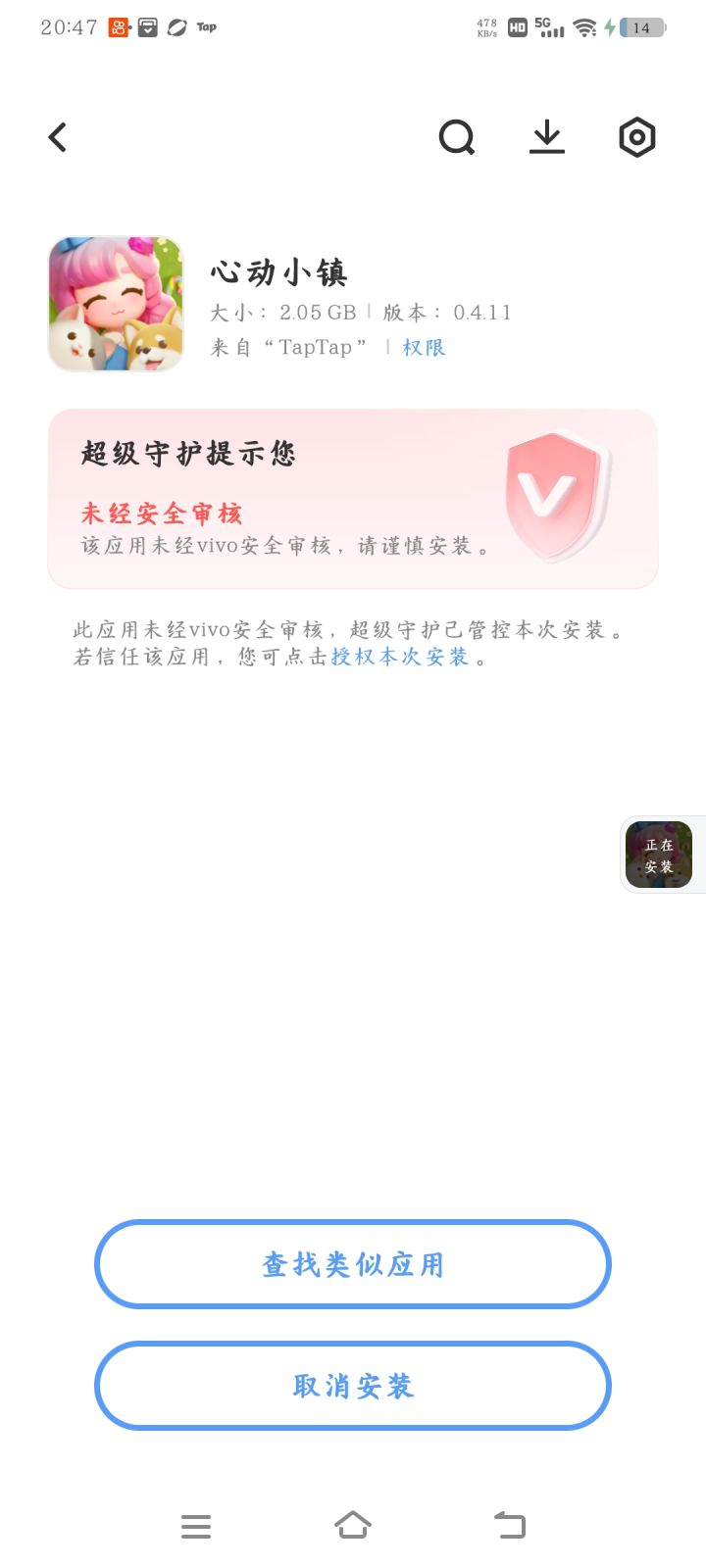Tap the Kuaishou icon in the status bar

(116, 26)
